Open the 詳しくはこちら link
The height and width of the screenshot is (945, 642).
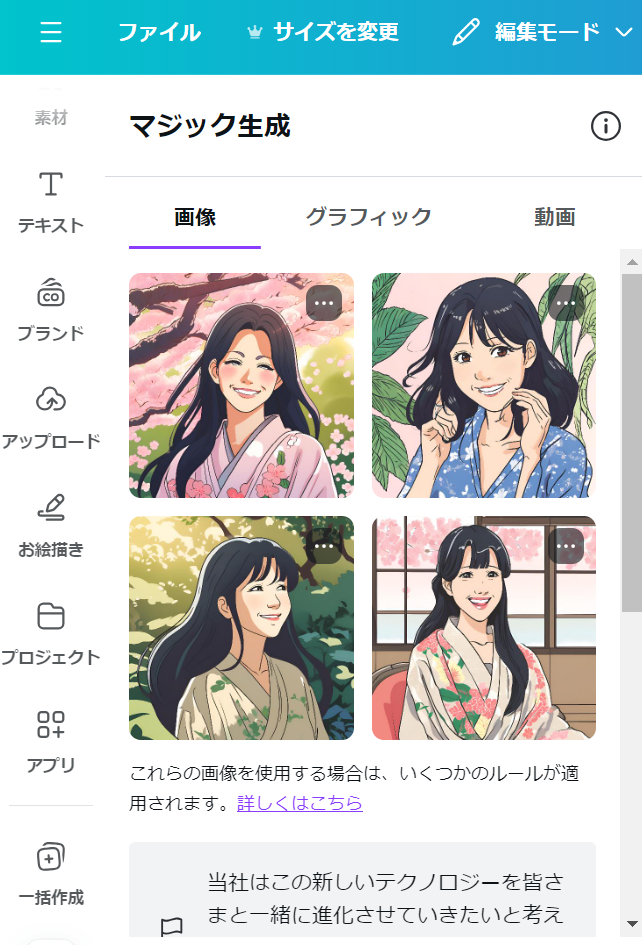[299, 803]
